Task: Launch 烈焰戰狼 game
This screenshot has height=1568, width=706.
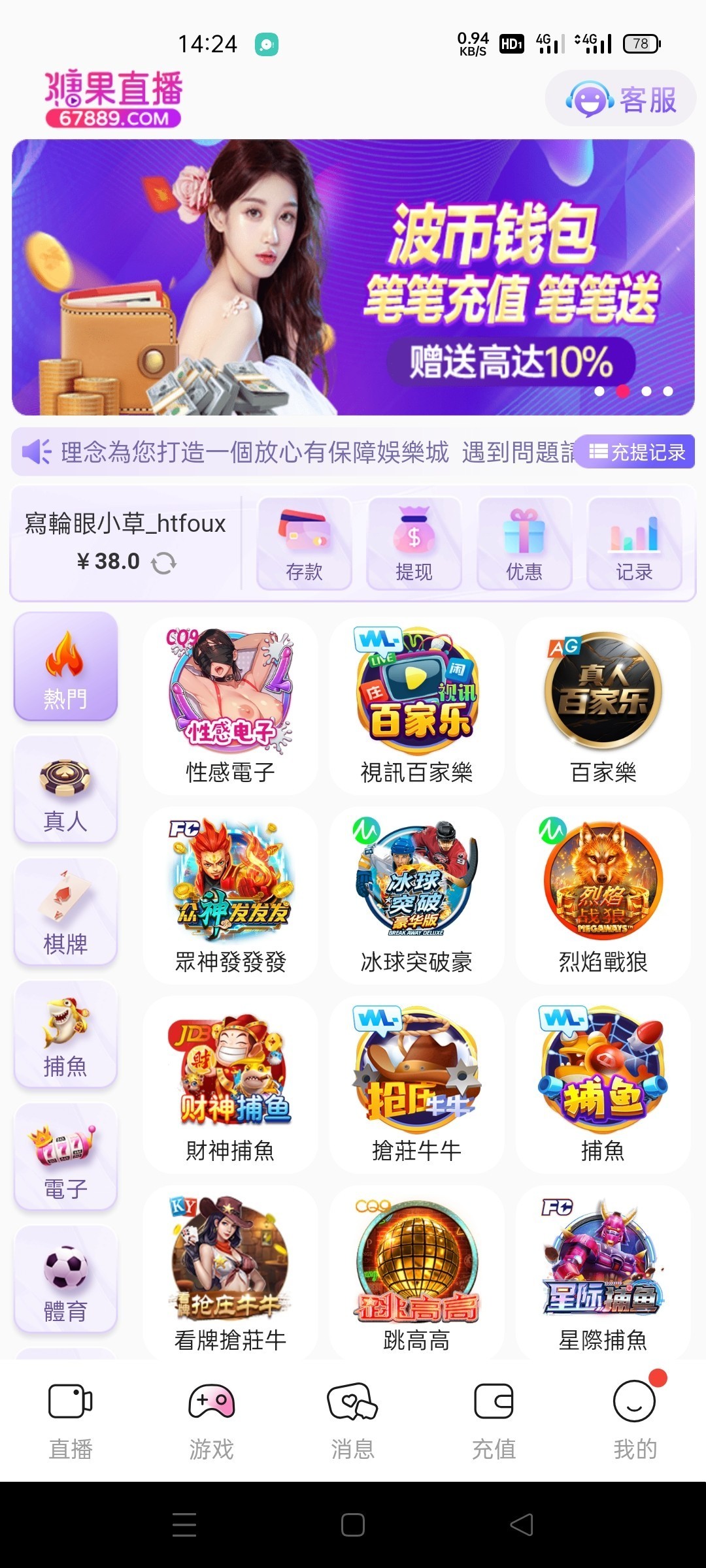Action: (603, 895)
